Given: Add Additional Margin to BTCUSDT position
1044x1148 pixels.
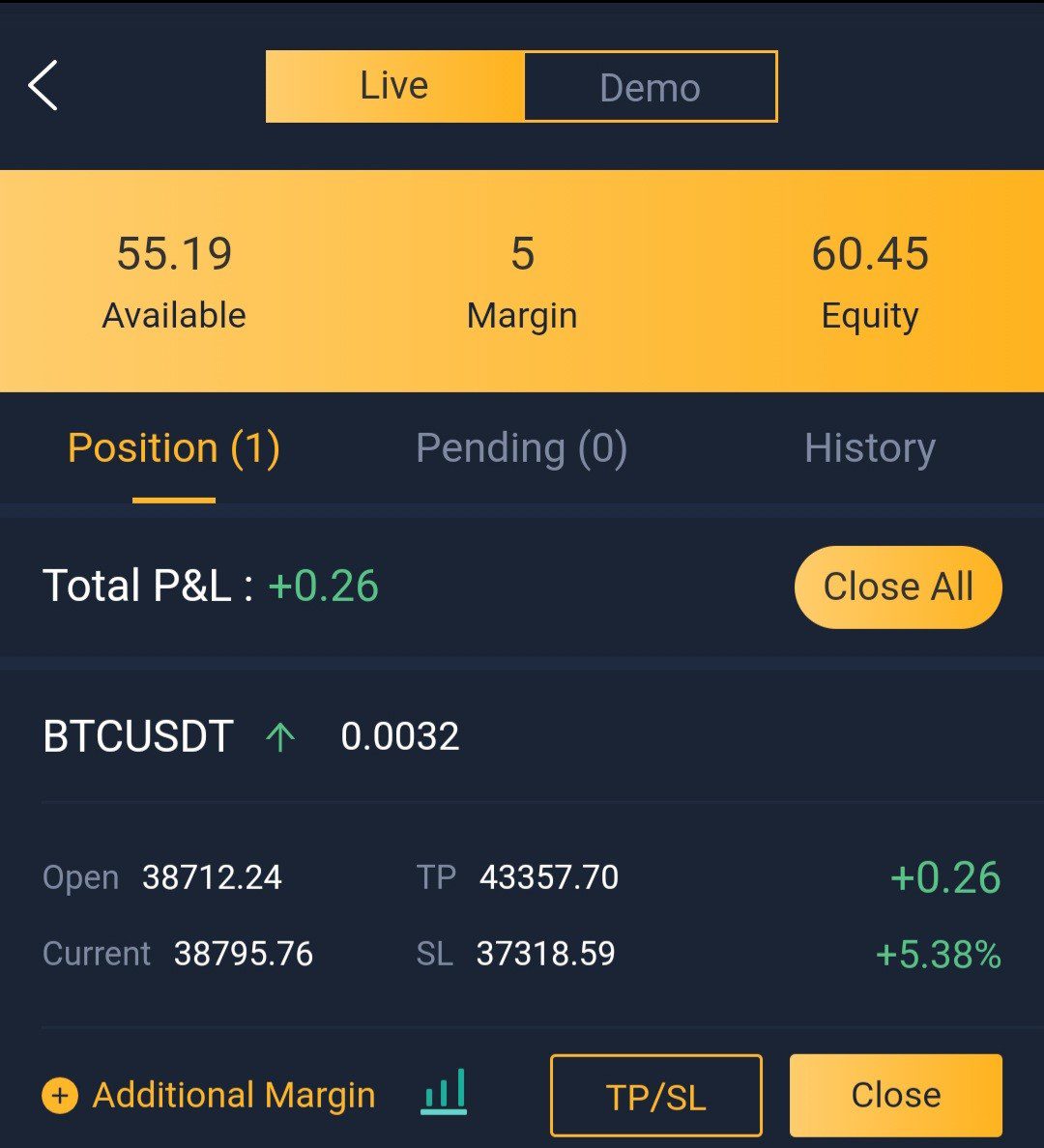Looking at the screenshot, I should [x=209, y=1095].
